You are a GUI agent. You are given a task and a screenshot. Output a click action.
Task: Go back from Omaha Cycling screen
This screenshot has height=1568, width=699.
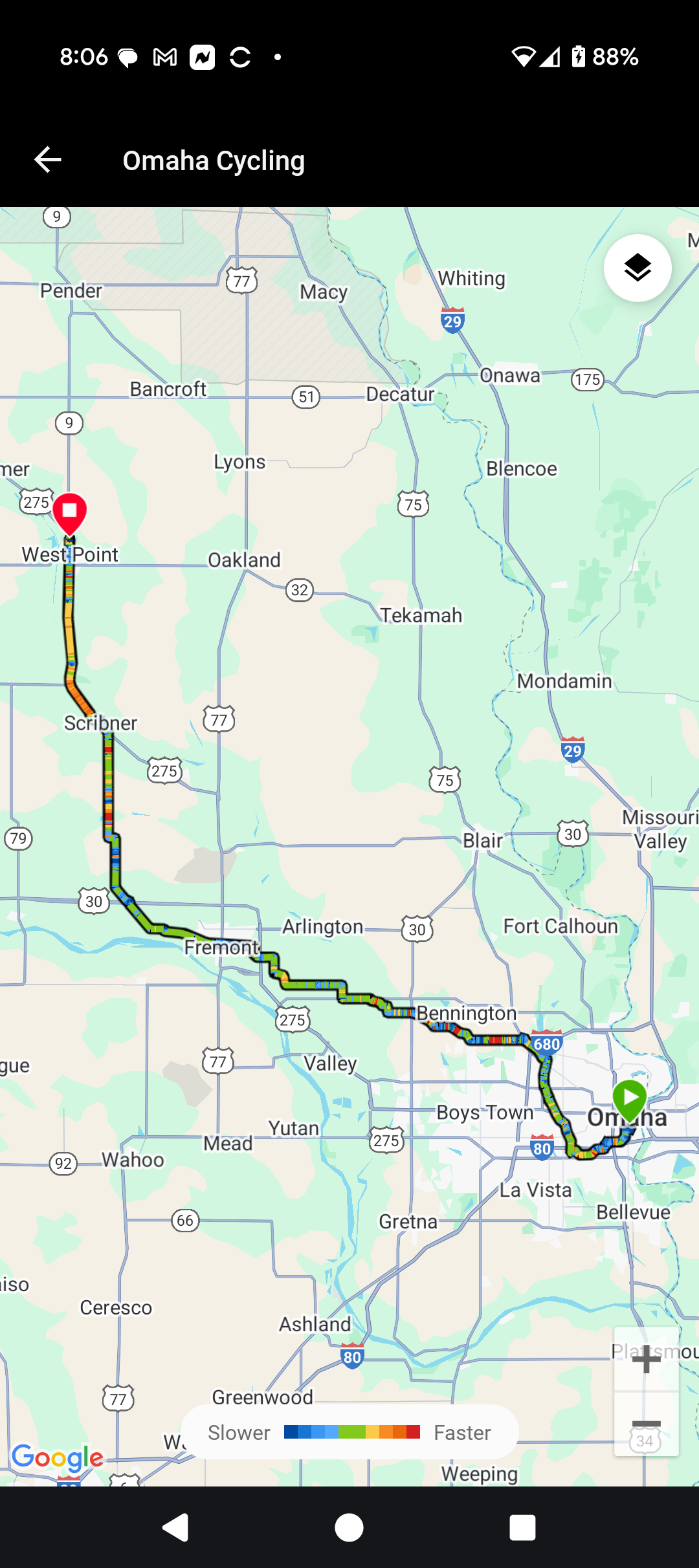(48, 160)
